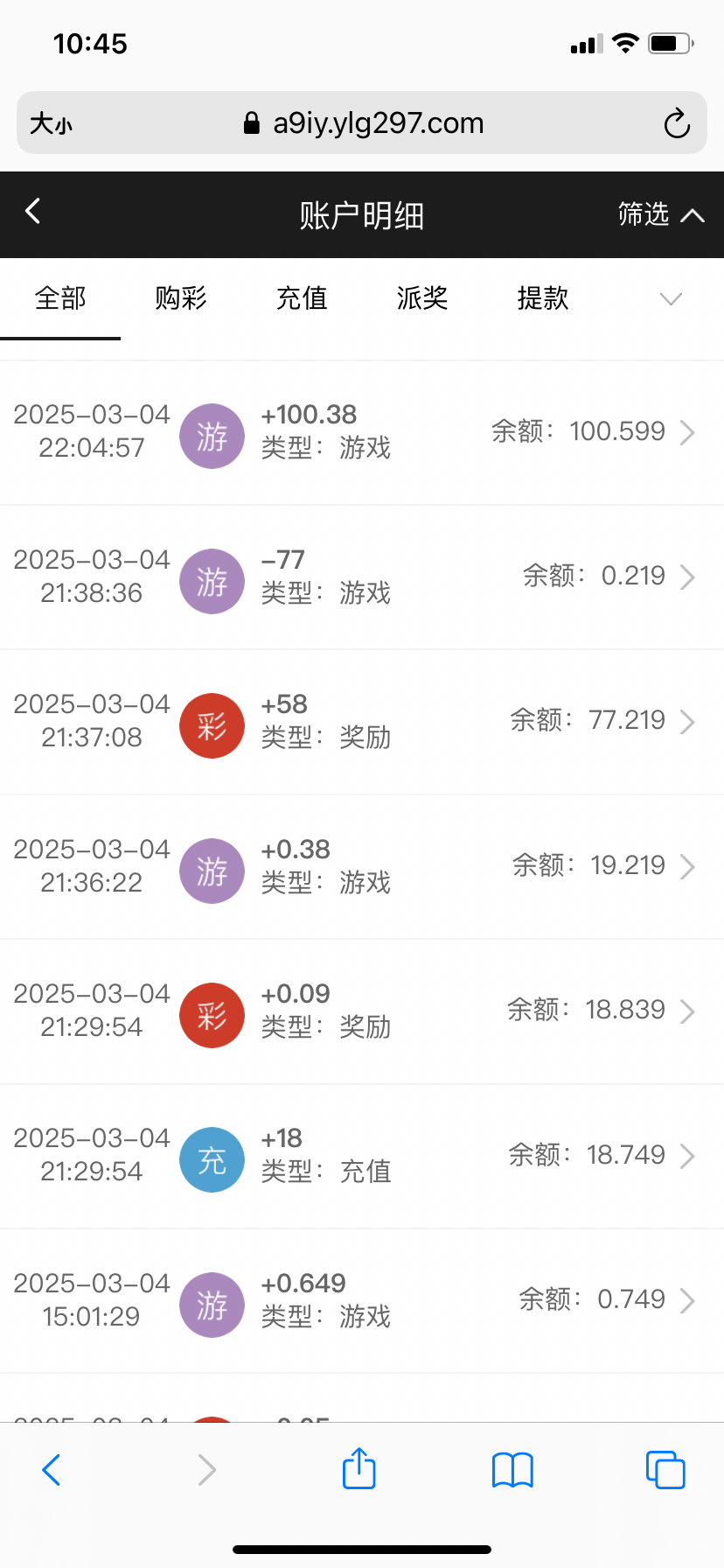Select the 派奖 tab
Image resolution: width=724 pixels, height=1568 pixels.
click(x=422, y=298)
